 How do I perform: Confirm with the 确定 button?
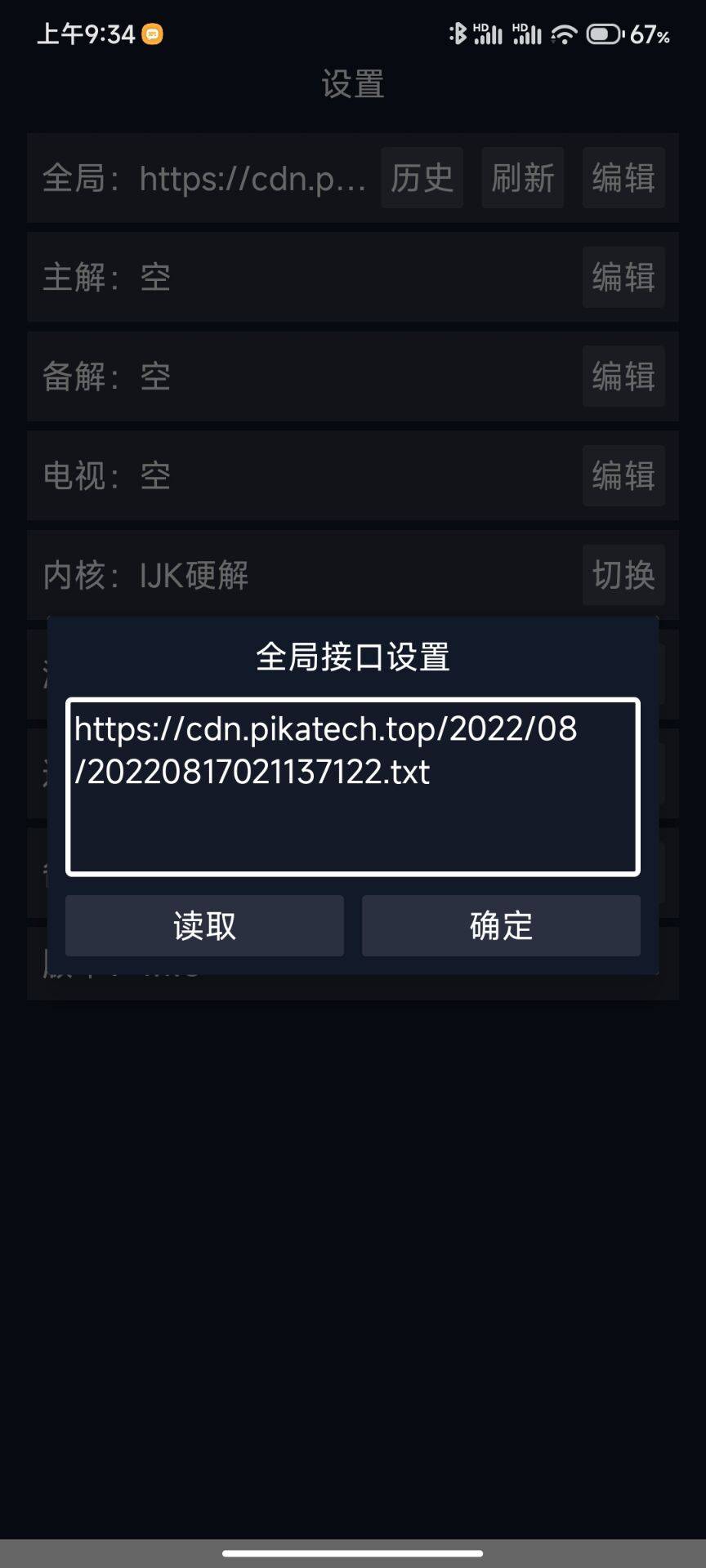point(501,925)
